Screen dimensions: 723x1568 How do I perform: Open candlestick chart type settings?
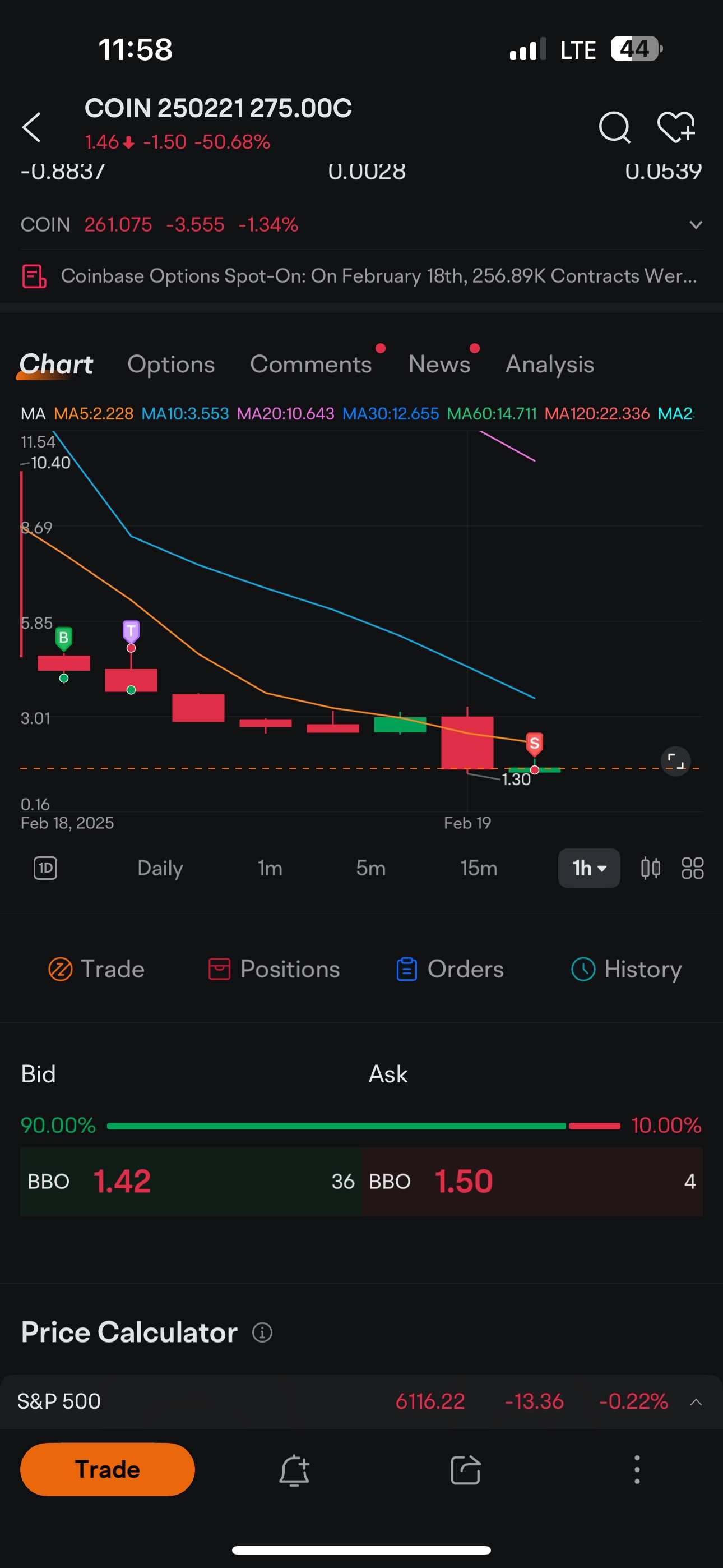click(x=651, y=868)
